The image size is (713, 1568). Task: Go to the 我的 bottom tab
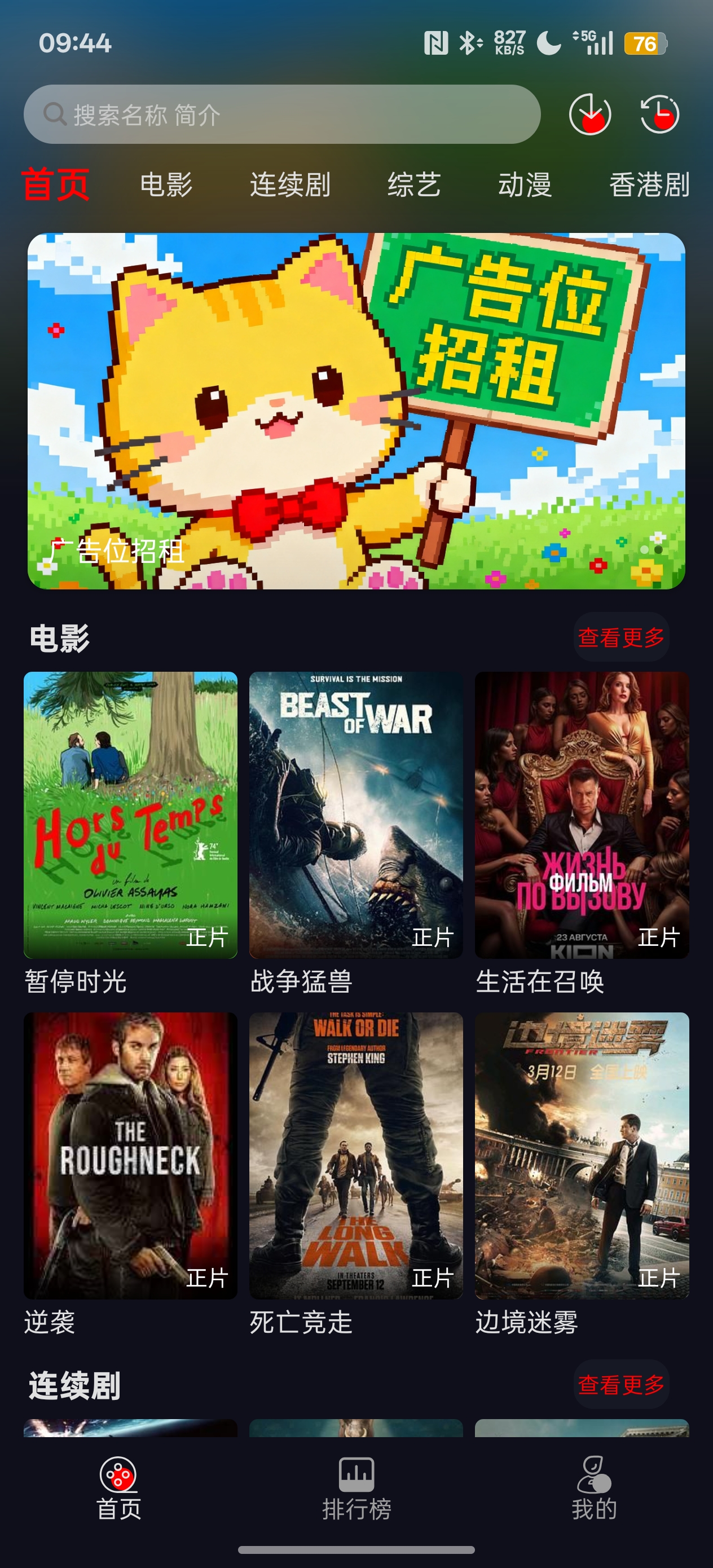coord(593,1489)
